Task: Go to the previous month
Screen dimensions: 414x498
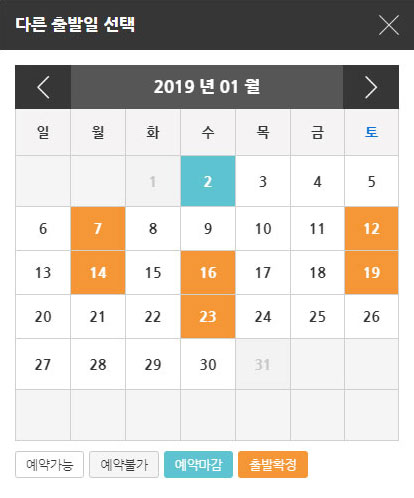Action: pos(43,87)
